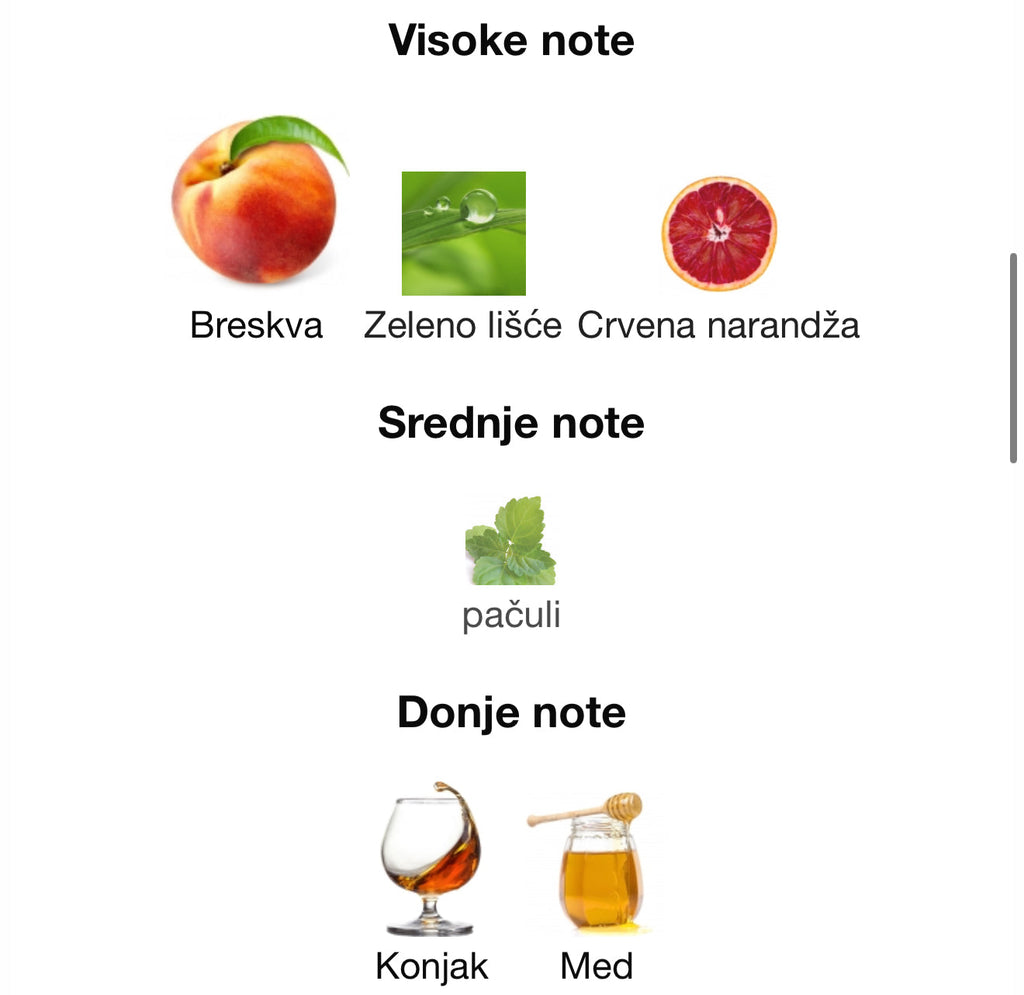Screen dimensions: 1024x995
Task: Select the Crvena narandža note
Action: pos(718,234)
